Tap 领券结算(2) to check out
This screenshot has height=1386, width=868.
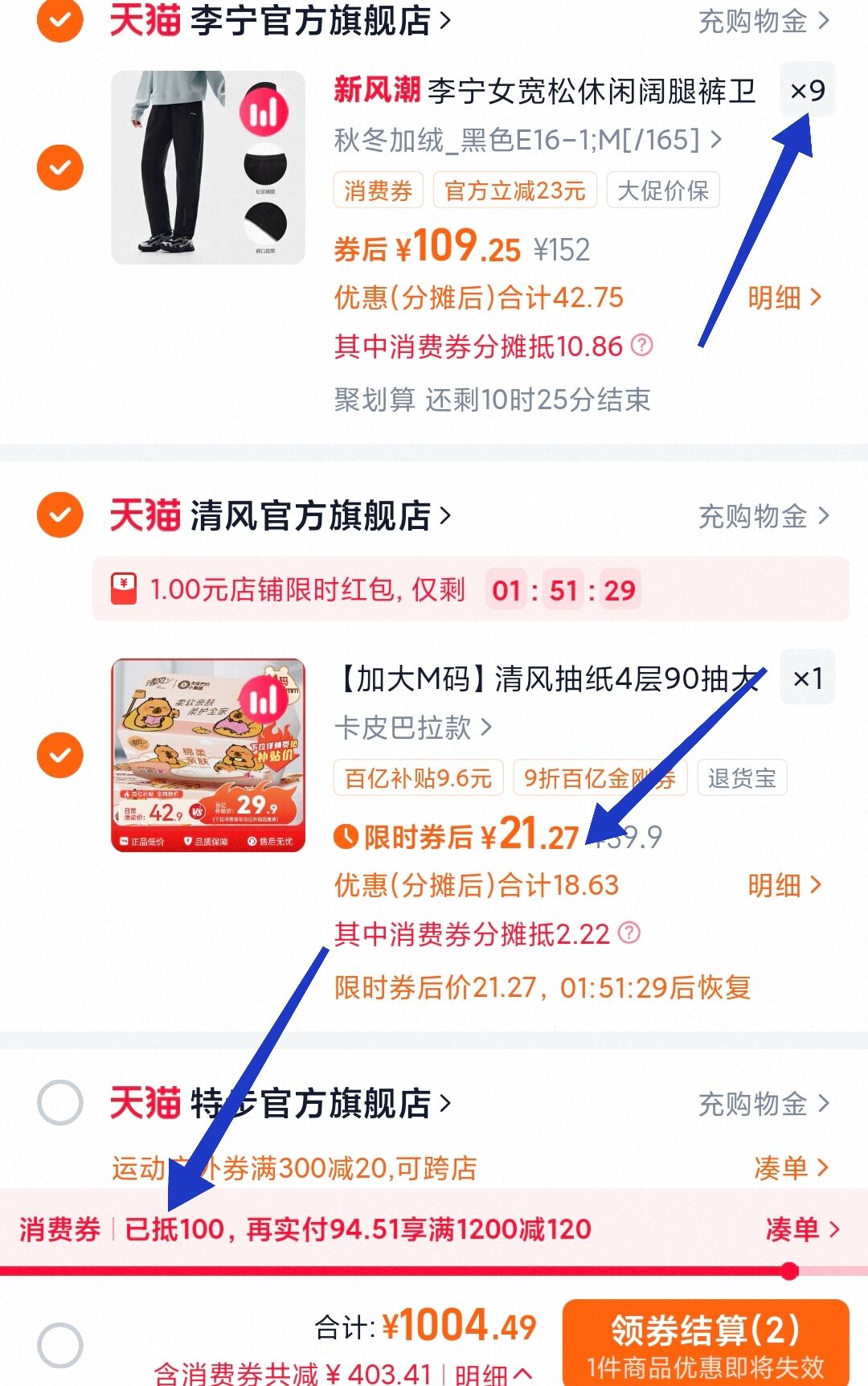[x=705, y=1342]
